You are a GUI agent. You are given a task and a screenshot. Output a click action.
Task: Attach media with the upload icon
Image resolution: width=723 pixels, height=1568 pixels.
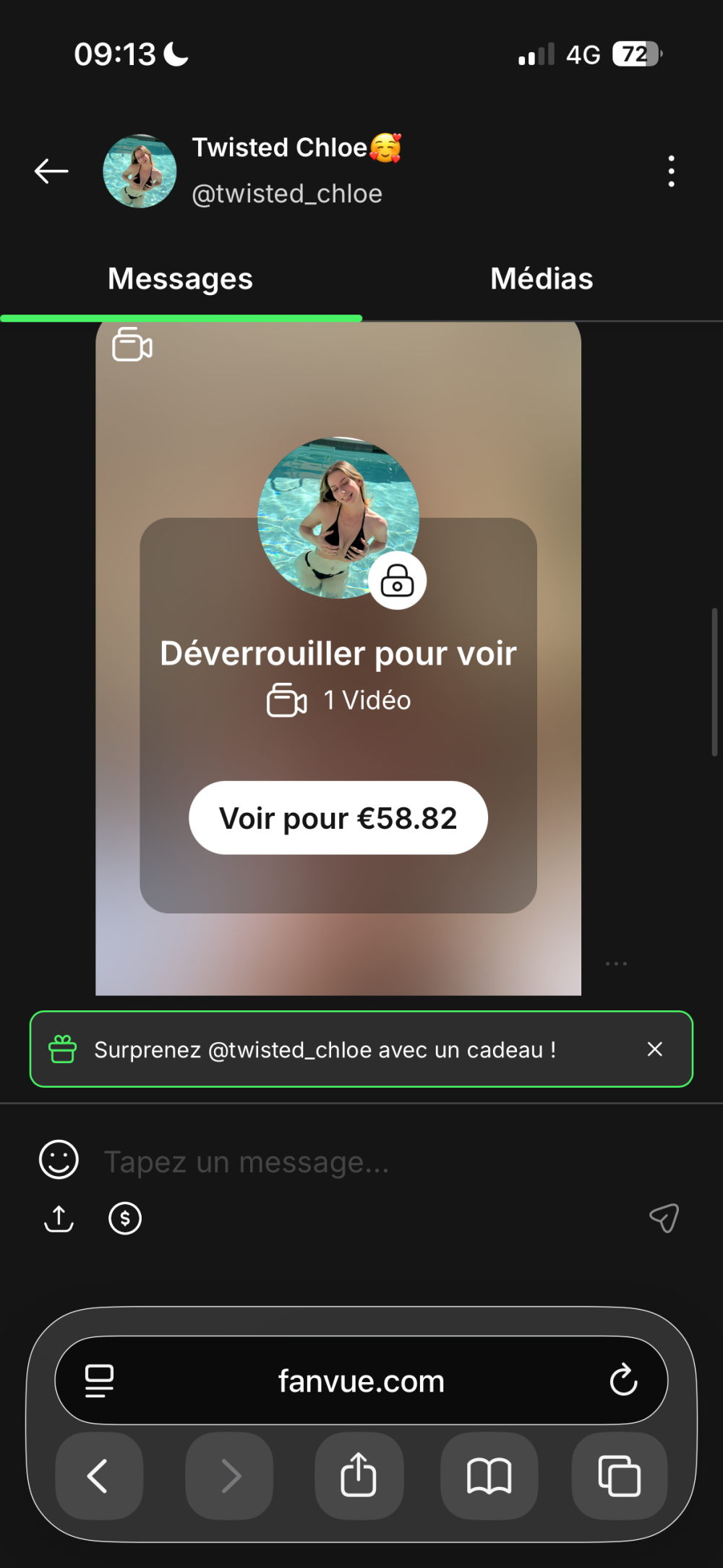(x=59, y=1219)
